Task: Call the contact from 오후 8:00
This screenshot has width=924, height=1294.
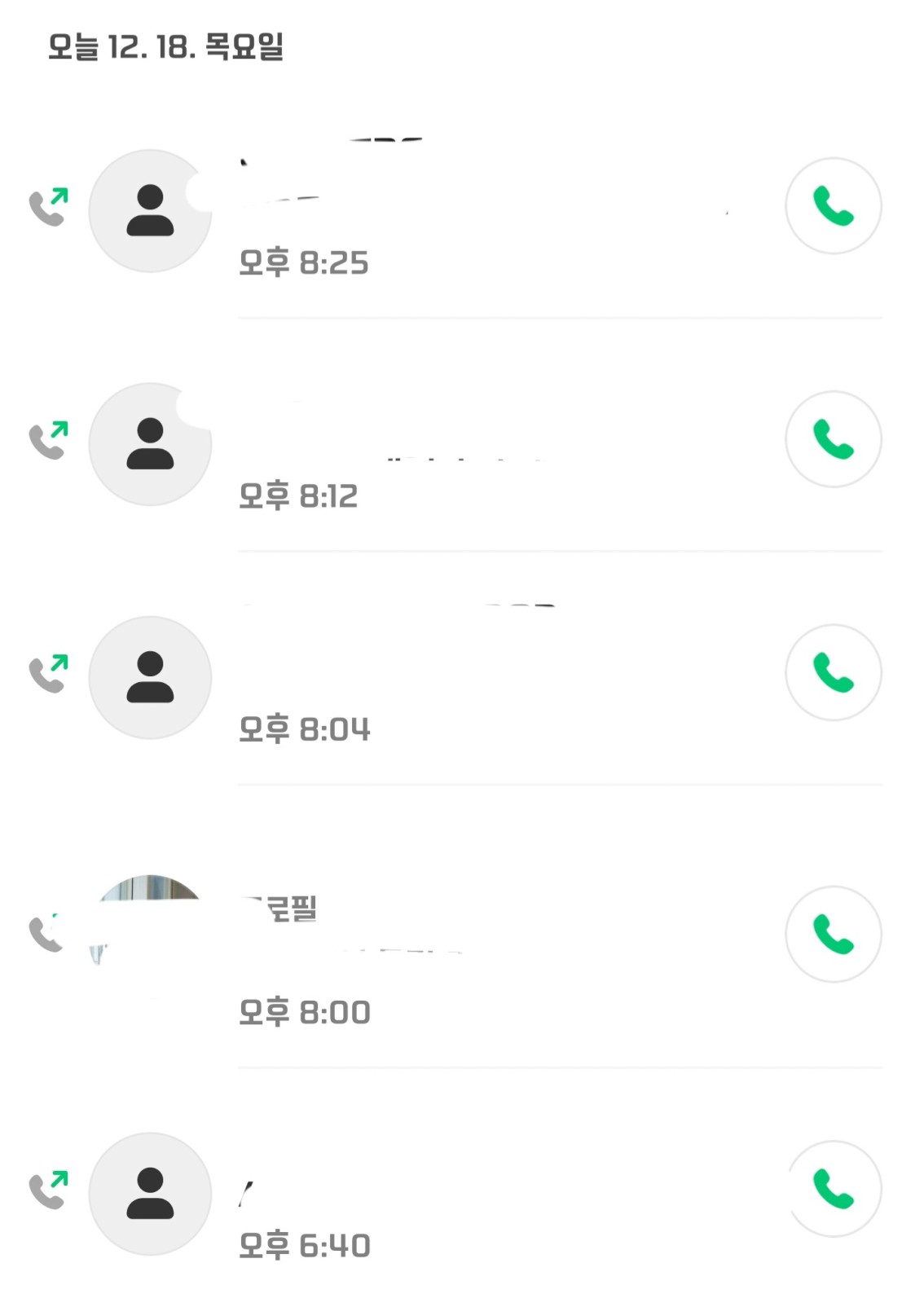Action: pos(833,934)
